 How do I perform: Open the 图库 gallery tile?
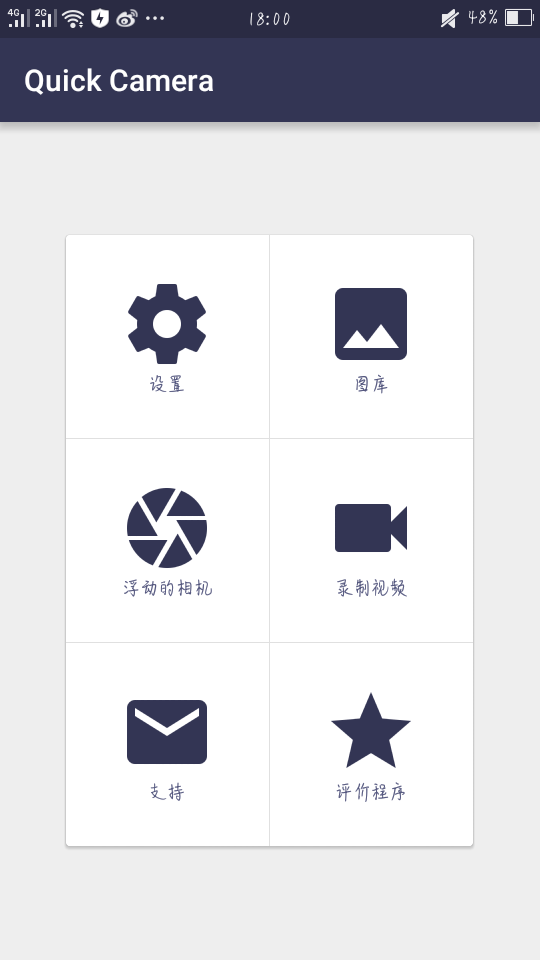click(372, 337)
